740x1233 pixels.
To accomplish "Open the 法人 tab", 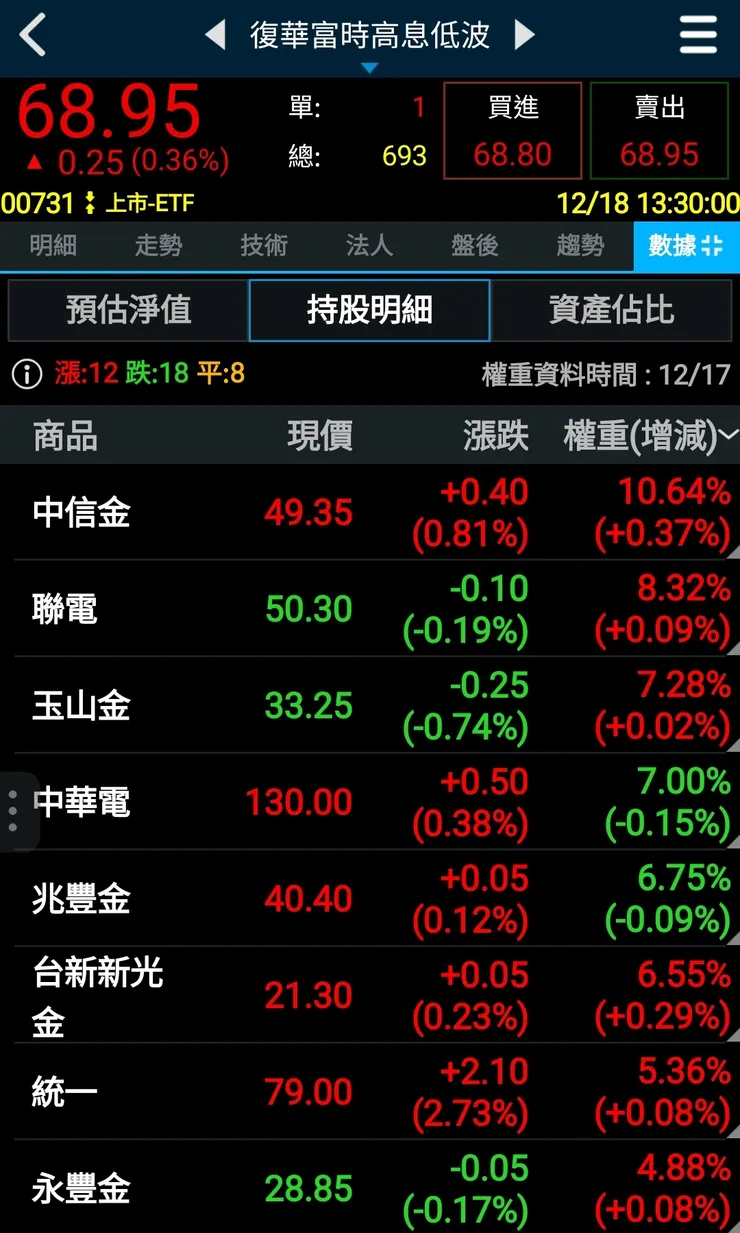I will tap(368, 246).
